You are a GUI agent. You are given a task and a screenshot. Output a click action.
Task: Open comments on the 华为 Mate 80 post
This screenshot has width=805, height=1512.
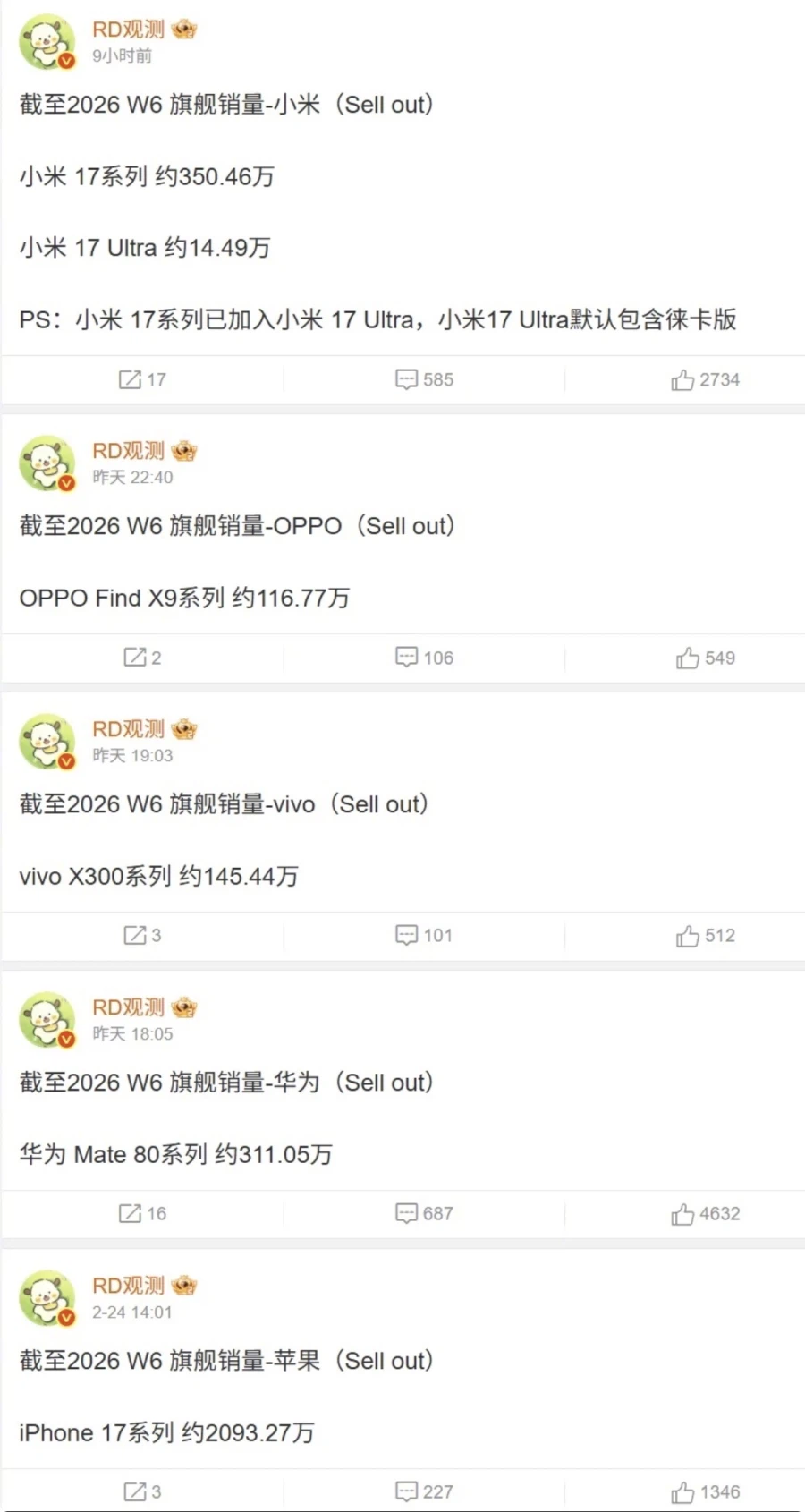pos(424,1213)
